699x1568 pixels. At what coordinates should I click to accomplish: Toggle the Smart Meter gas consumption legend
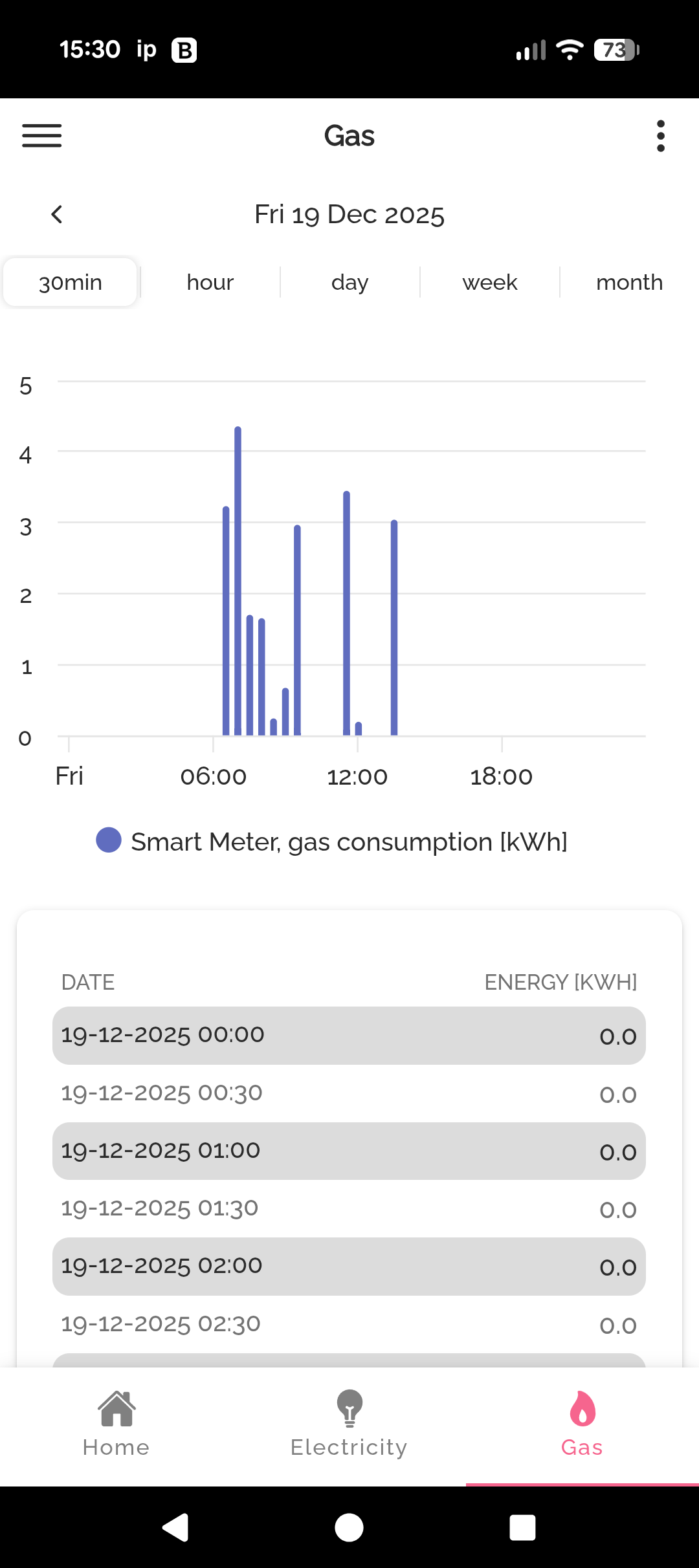(332, 842)
